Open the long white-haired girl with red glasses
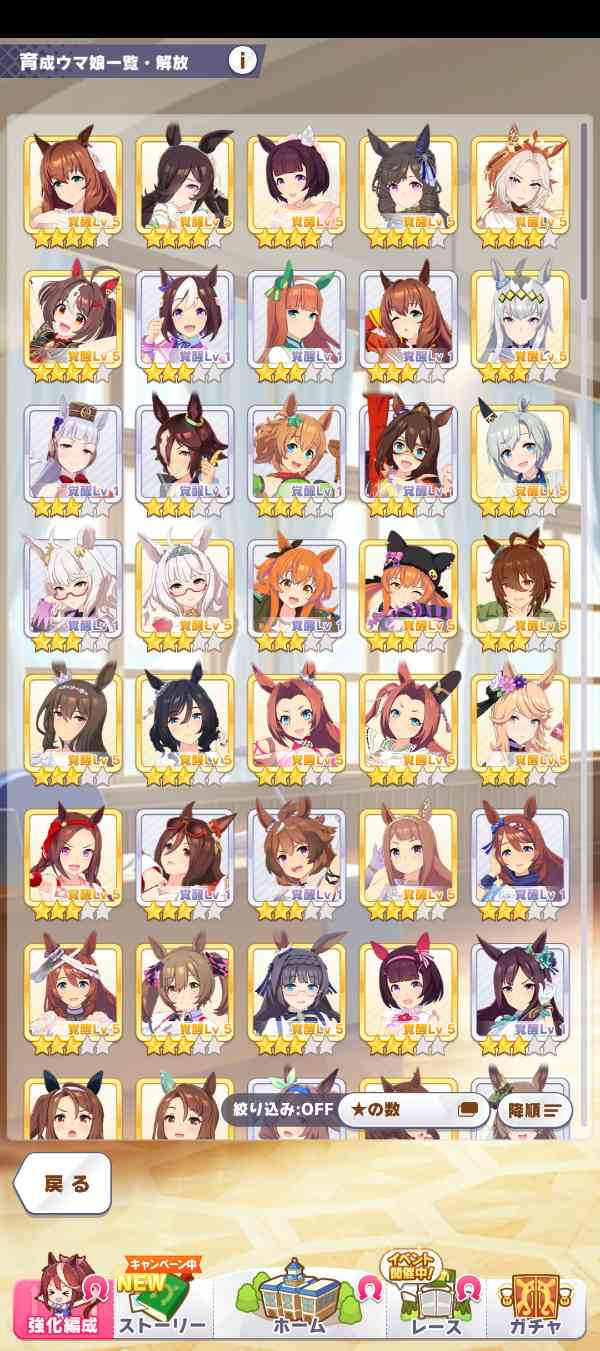600x1351 pixels. [184, 588]
